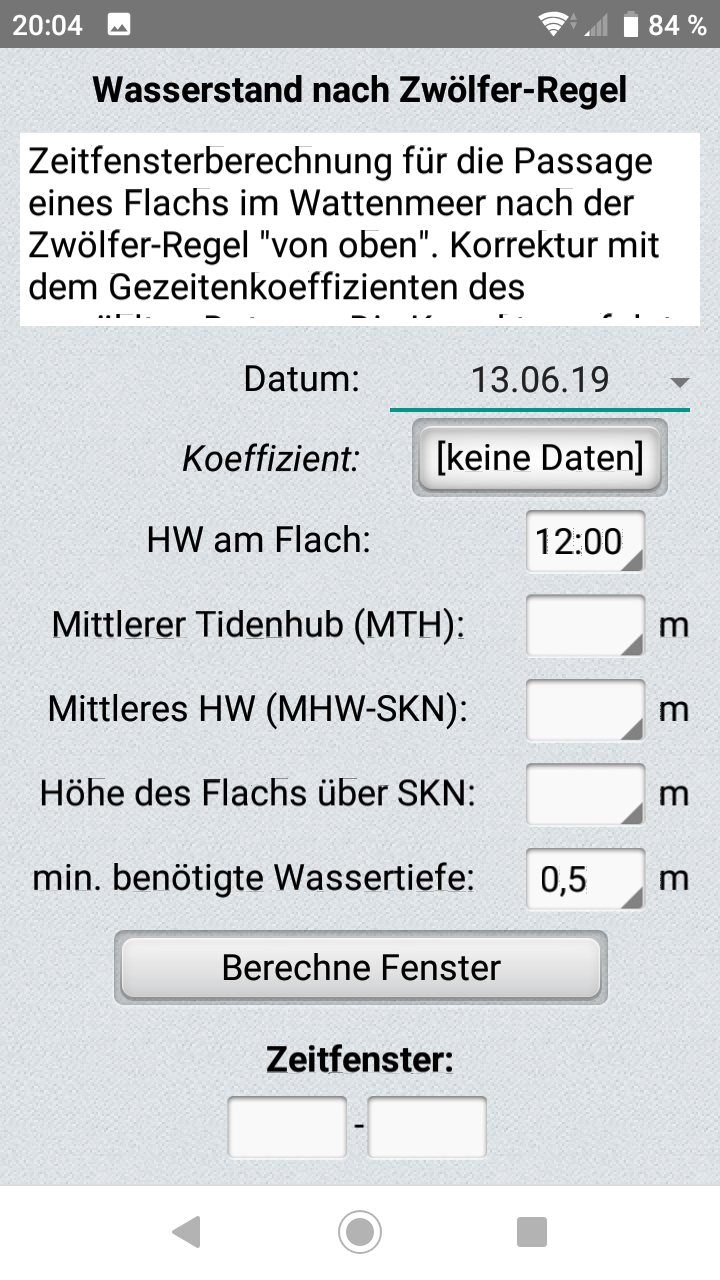Edit the HW am Flach time field

click(x=585, y=542)
